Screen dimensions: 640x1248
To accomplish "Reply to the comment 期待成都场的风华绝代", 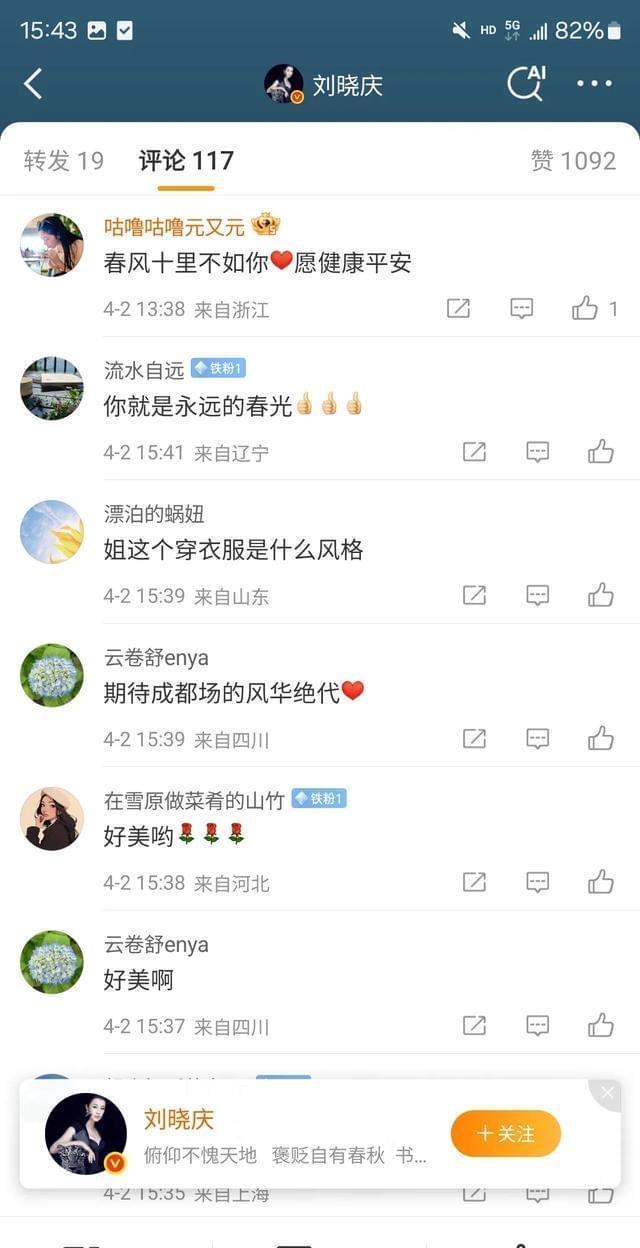I will click(538, 739).
